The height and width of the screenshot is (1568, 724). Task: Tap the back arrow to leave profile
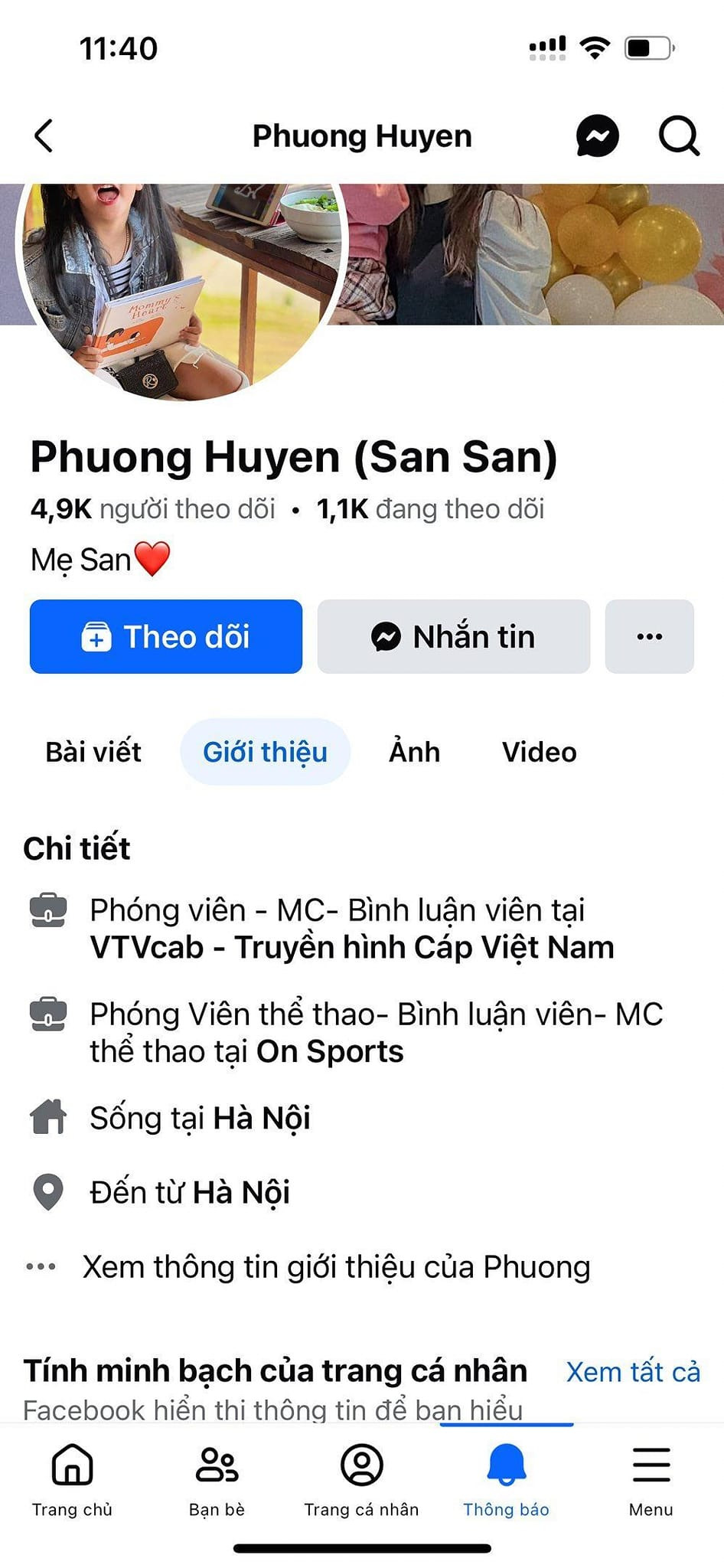[x=44, y=136]
